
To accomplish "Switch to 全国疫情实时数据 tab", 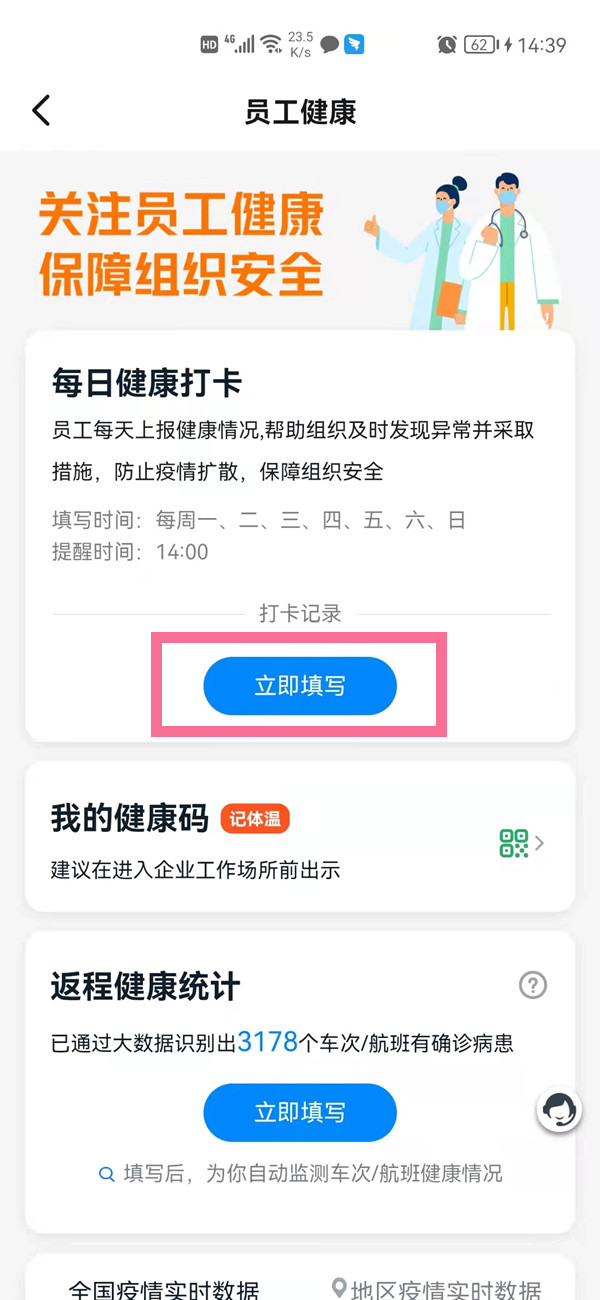I will 163,1288.
